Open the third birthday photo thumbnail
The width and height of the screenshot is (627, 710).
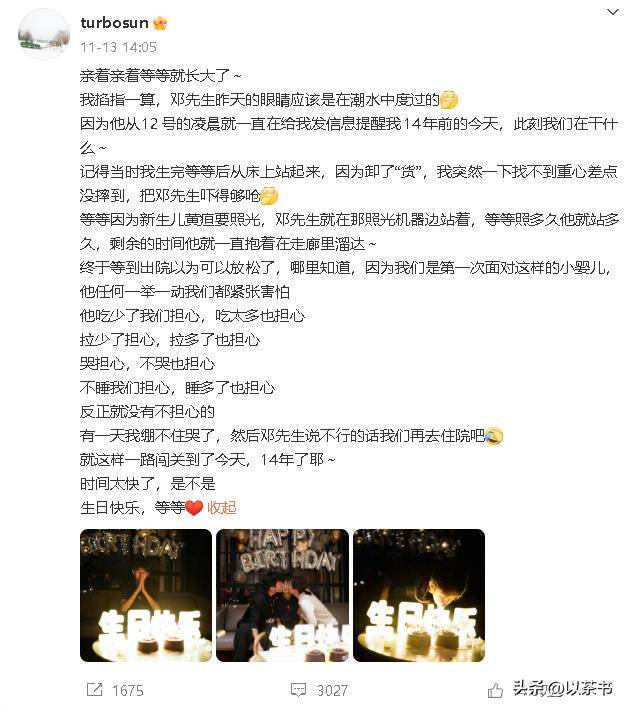tap(418, 595)
